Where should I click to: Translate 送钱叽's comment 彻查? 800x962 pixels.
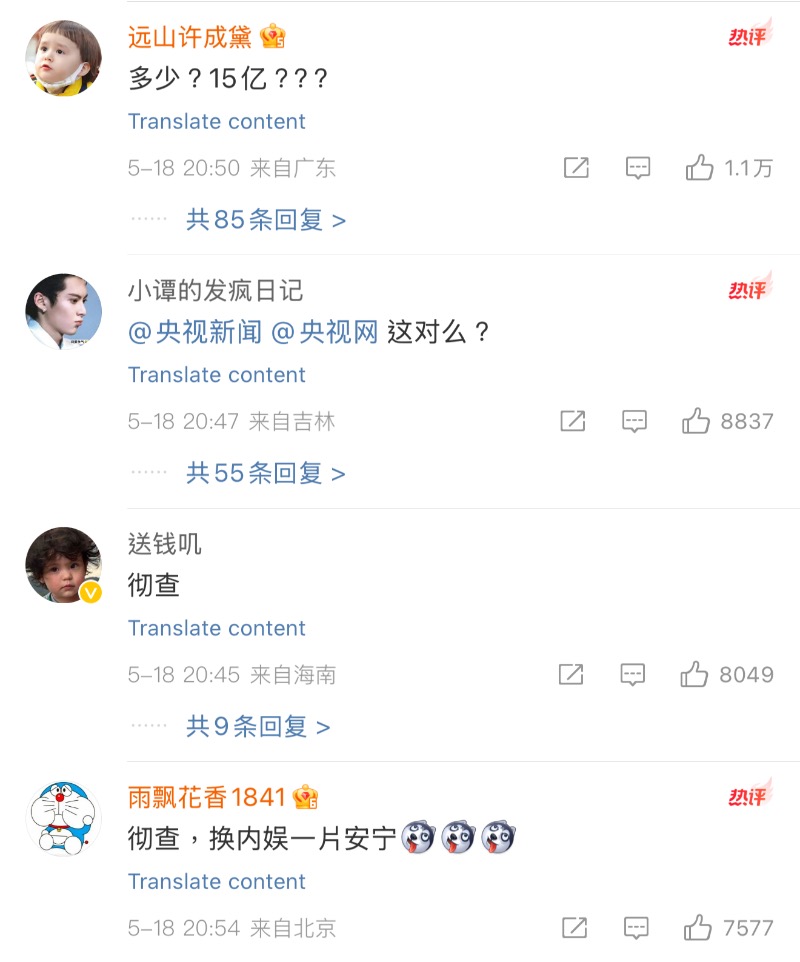point(216,628)
